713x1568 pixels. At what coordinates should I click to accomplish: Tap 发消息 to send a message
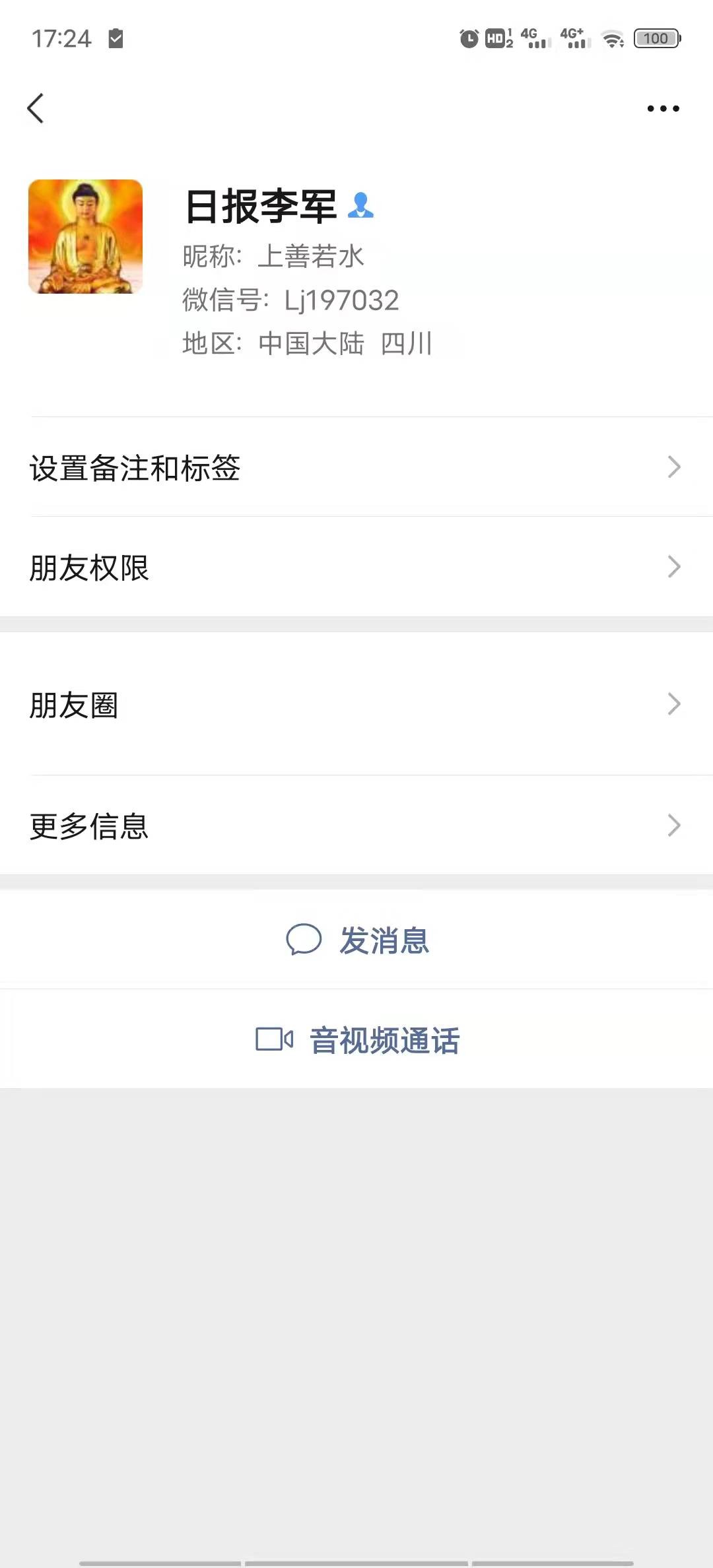coord(358,940)
